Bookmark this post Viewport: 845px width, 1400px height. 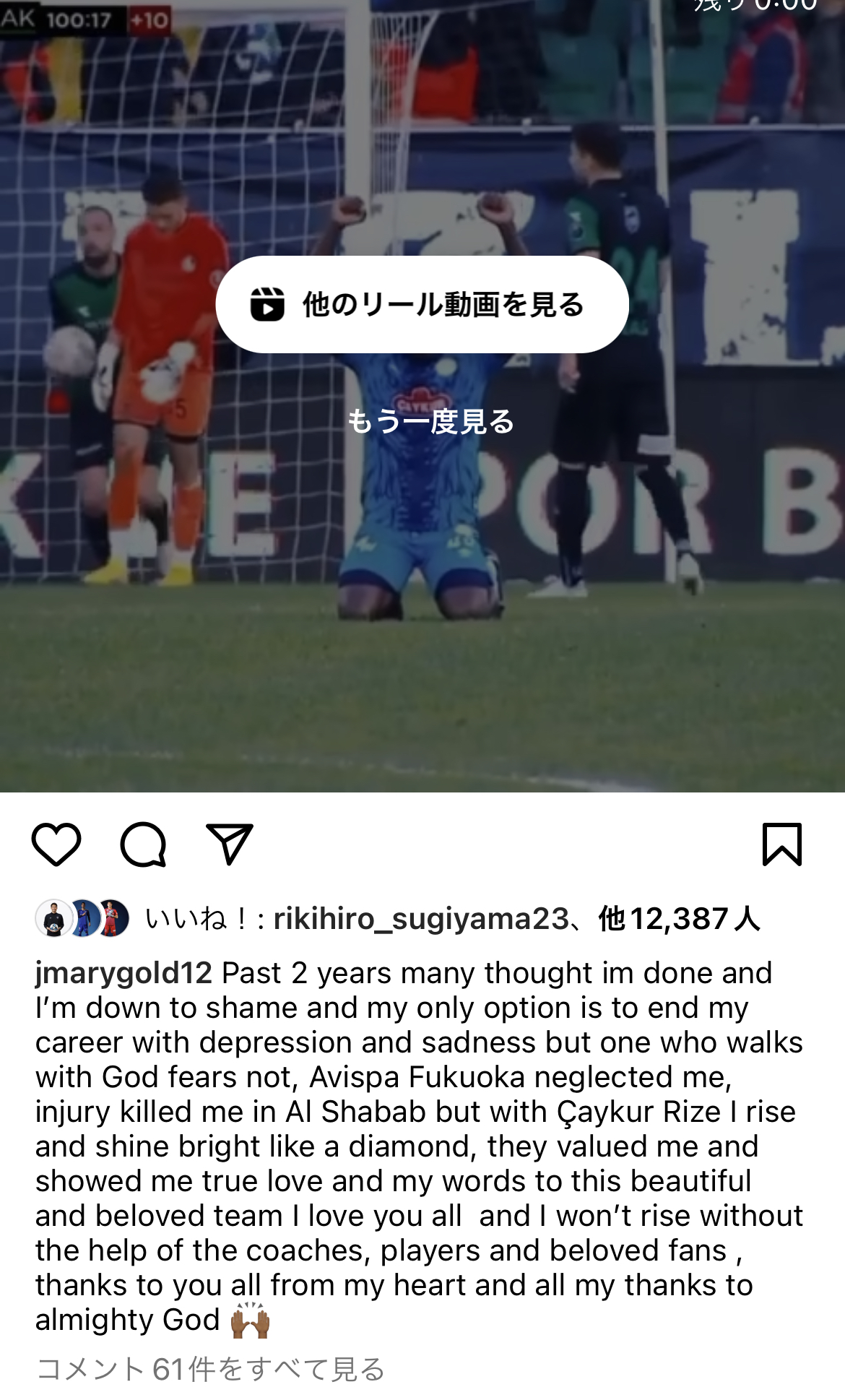point(782,844)
